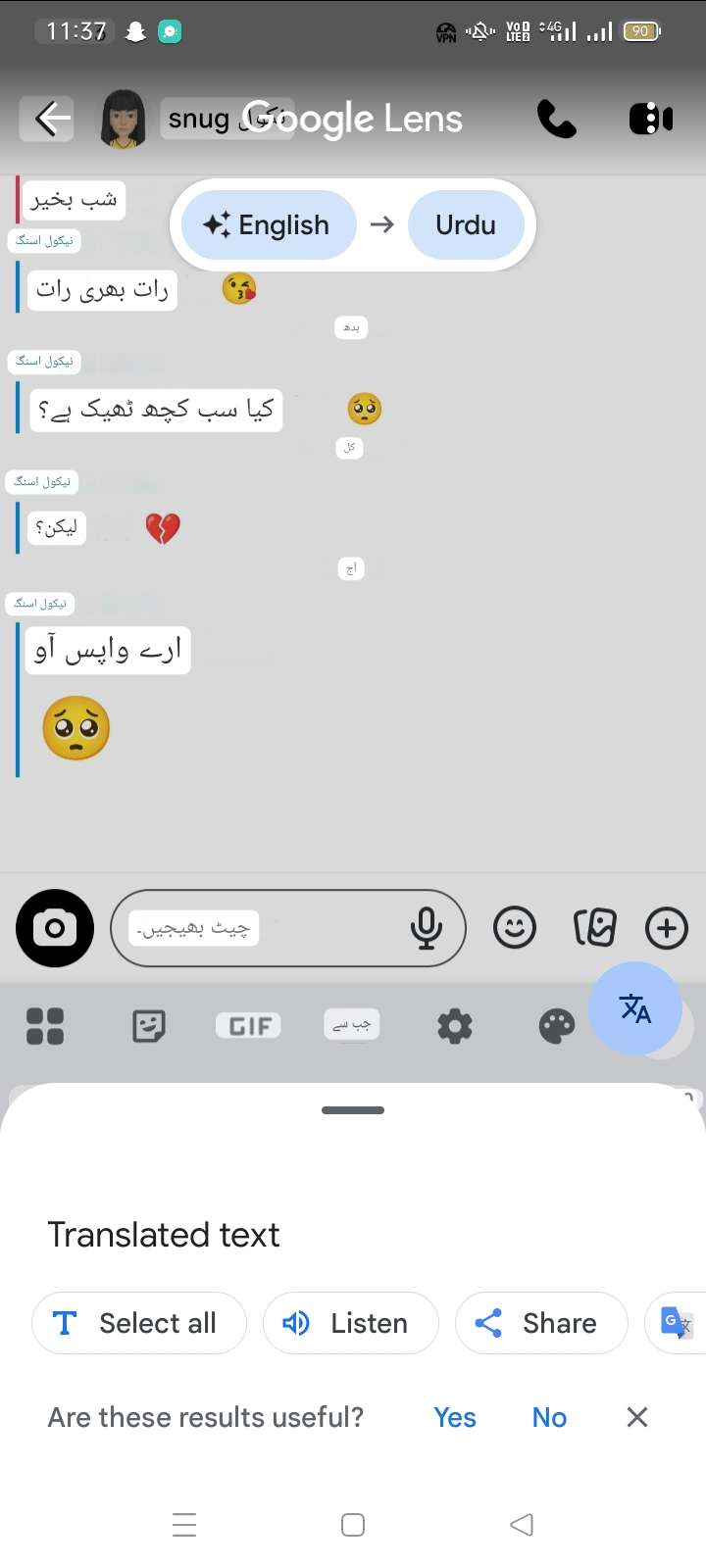
Task: Listen to the translated text
Action: pyautogui.click(x=350, y=1323)
